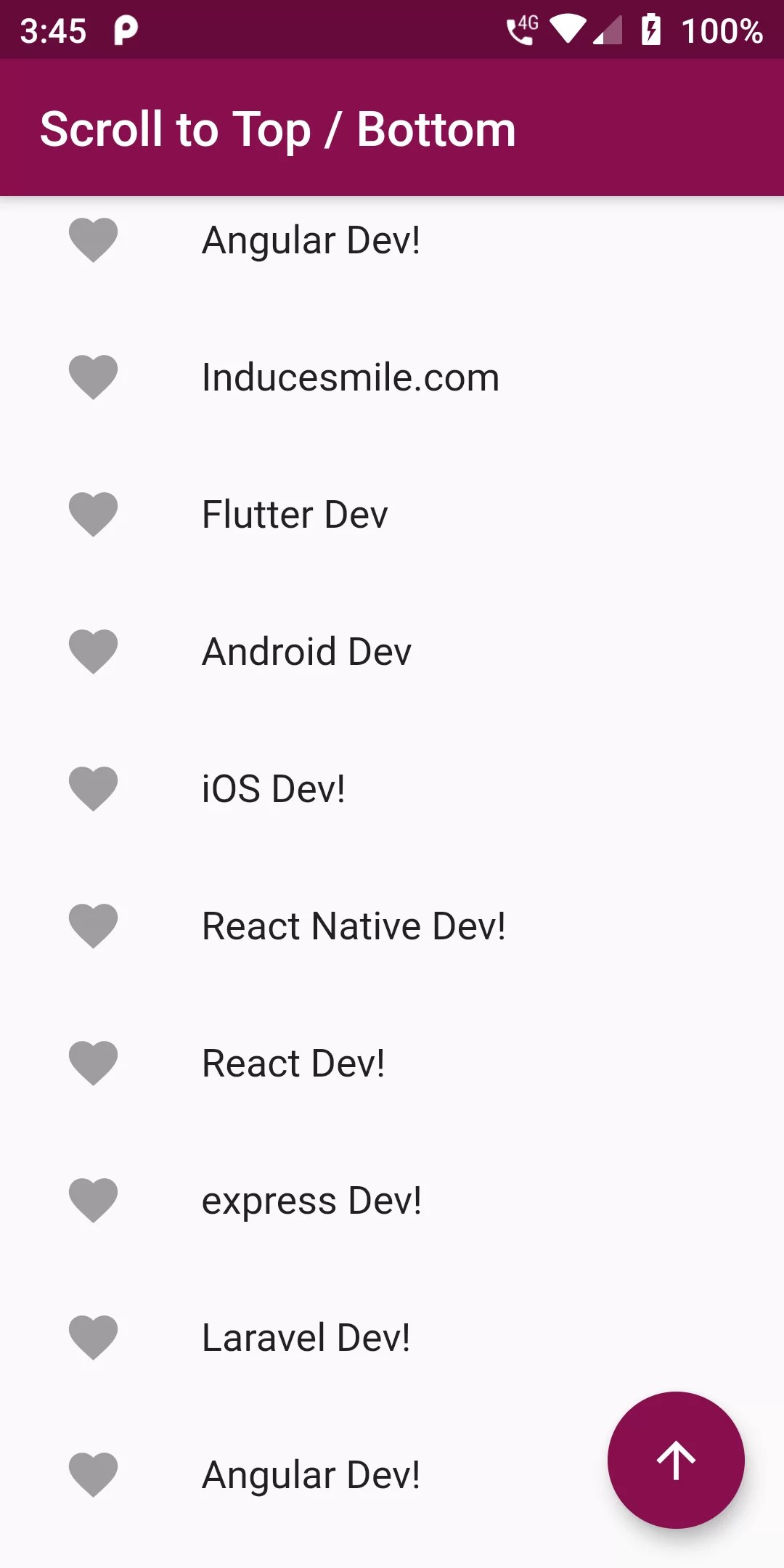This screenshot has width=784, height=1568.
Task: Tap the heart icon beside express Dev!
Action: [93, 1200]
